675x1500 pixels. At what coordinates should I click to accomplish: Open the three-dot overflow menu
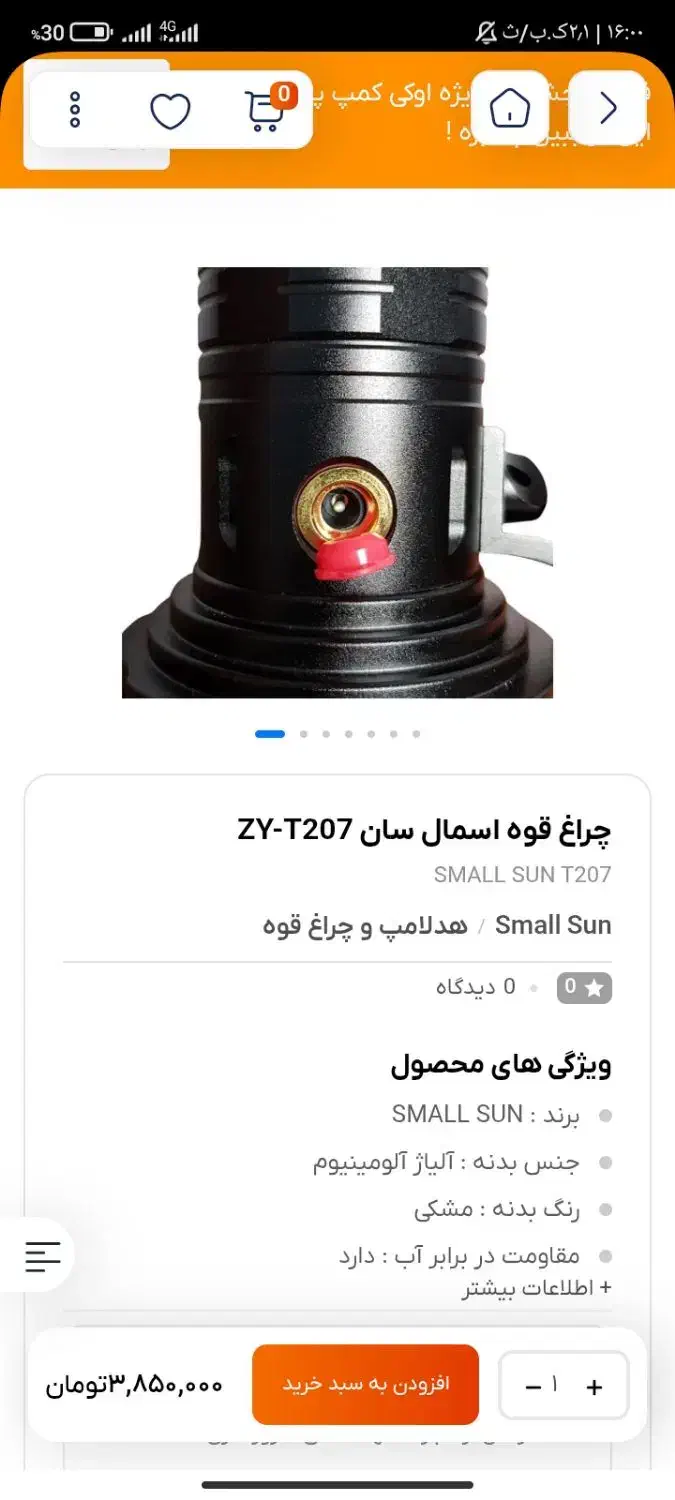[75, 109]
